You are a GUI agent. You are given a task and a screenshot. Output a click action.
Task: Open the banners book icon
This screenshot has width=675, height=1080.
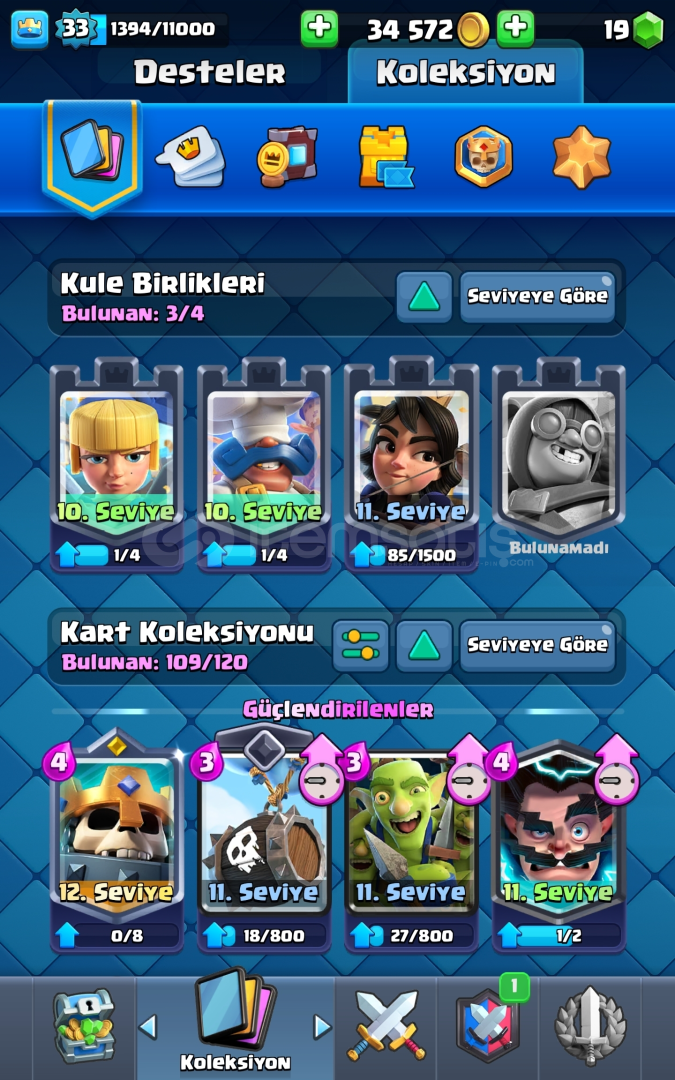pyautogui.click(x=288, y=157)
